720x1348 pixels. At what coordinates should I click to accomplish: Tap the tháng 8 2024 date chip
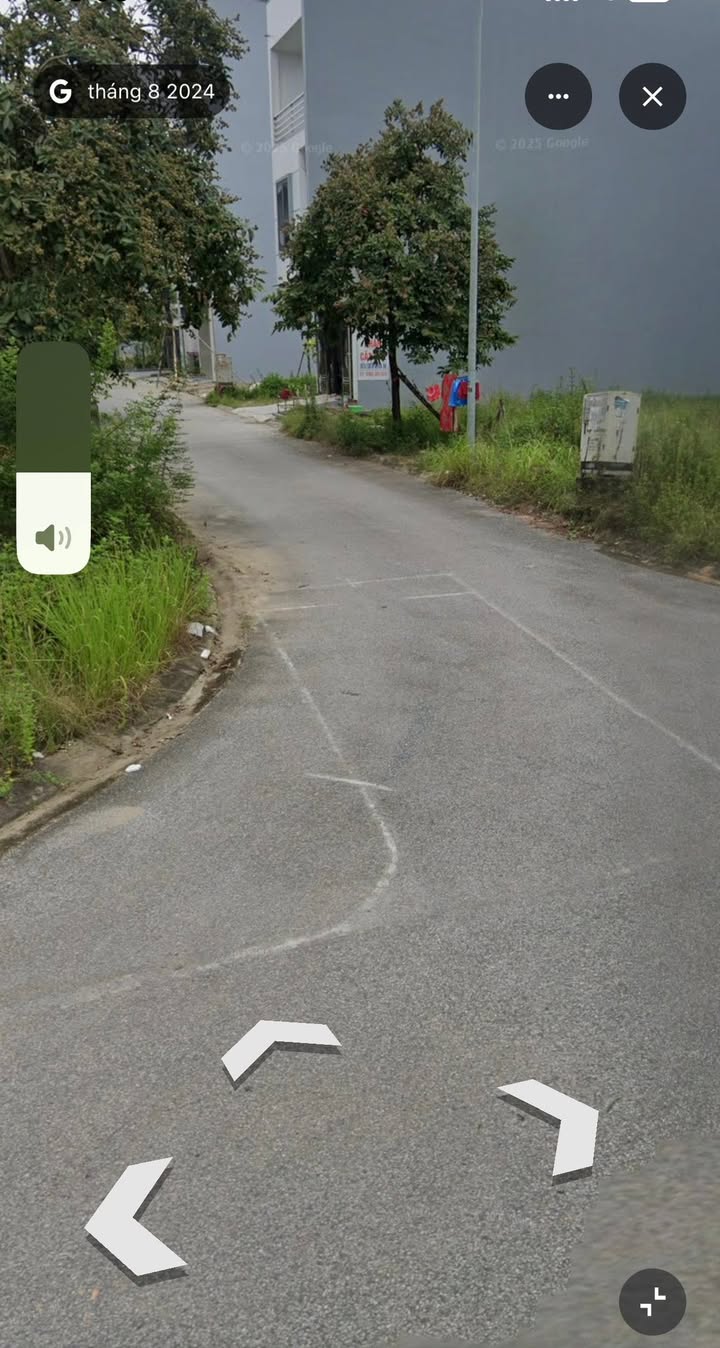(131, 92)
